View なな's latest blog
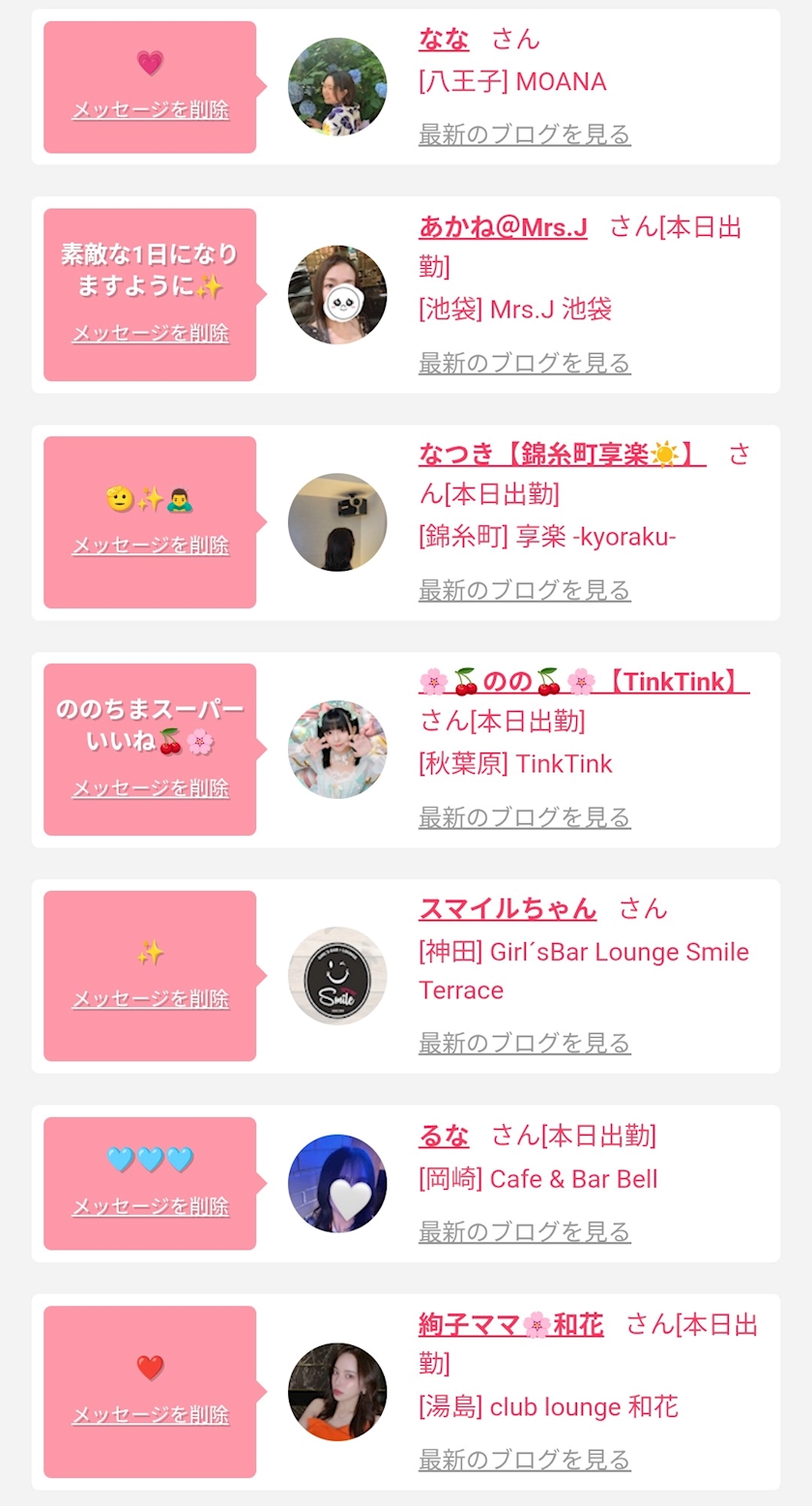Image resolution: width=812 pixels, height=1506 pixels. tap(524, 134)
